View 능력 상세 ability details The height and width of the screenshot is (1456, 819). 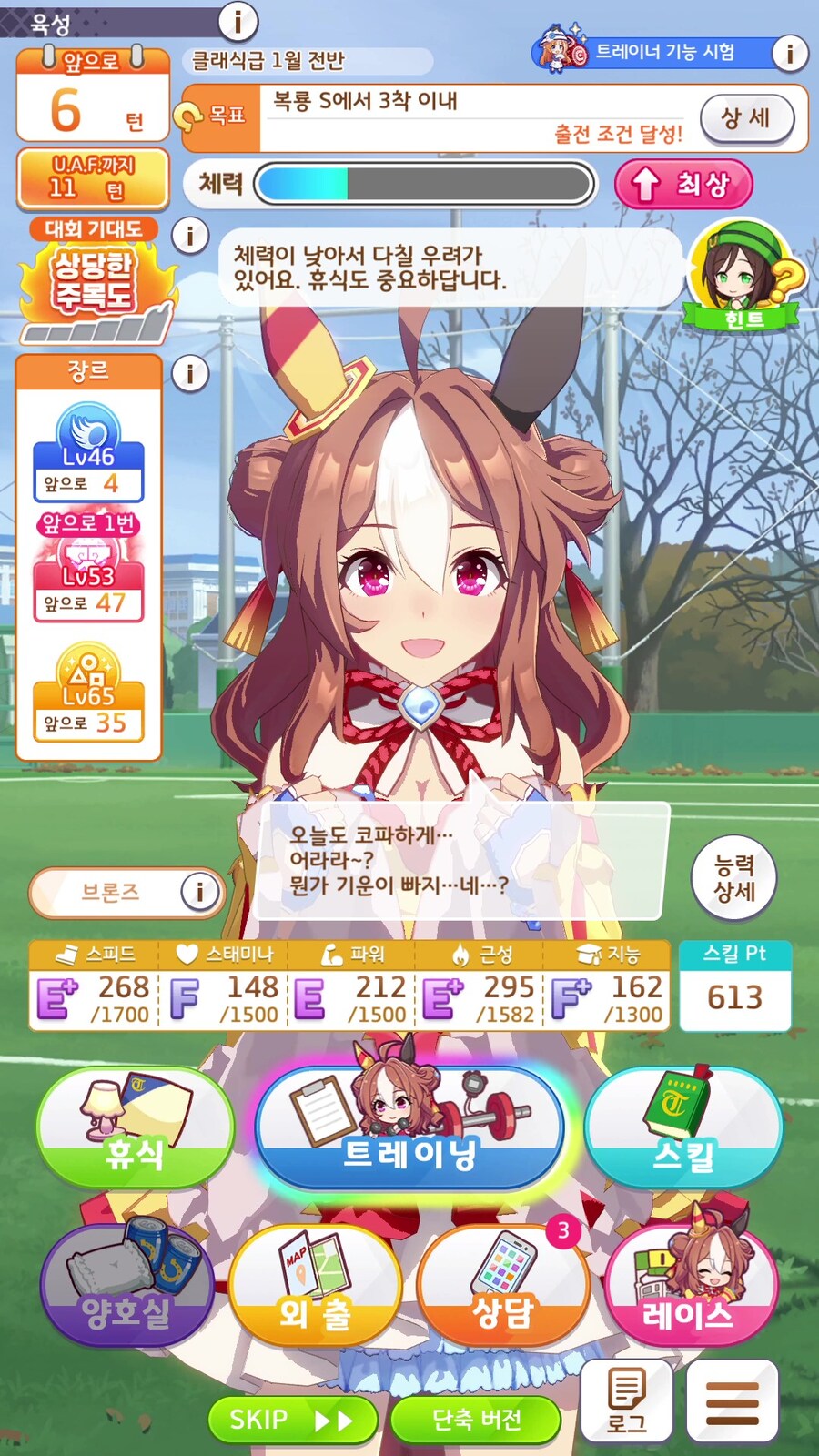click(734, 878)
